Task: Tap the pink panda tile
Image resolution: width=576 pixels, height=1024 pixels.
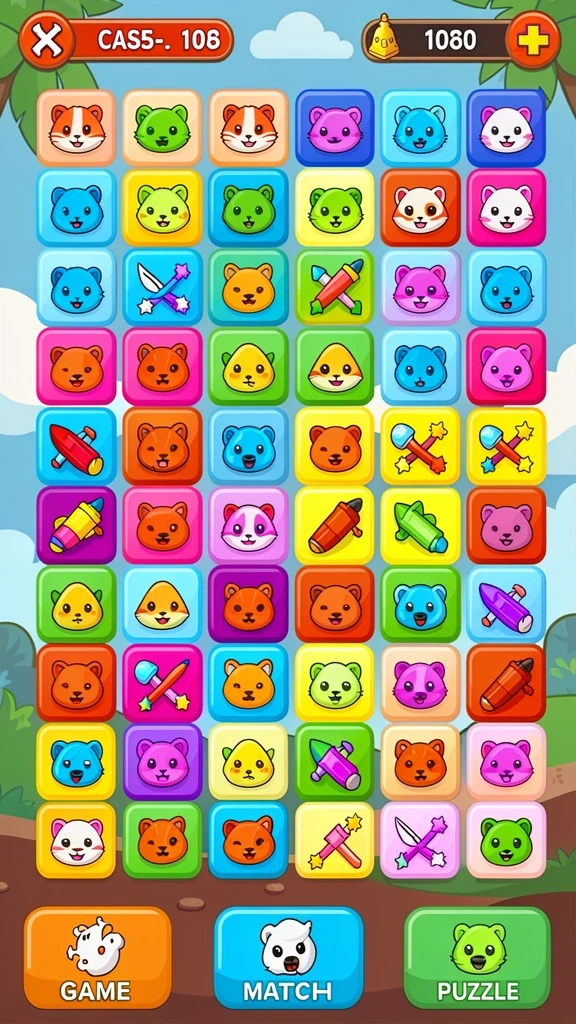Action: pyautogui.click(x=248, y=526)
